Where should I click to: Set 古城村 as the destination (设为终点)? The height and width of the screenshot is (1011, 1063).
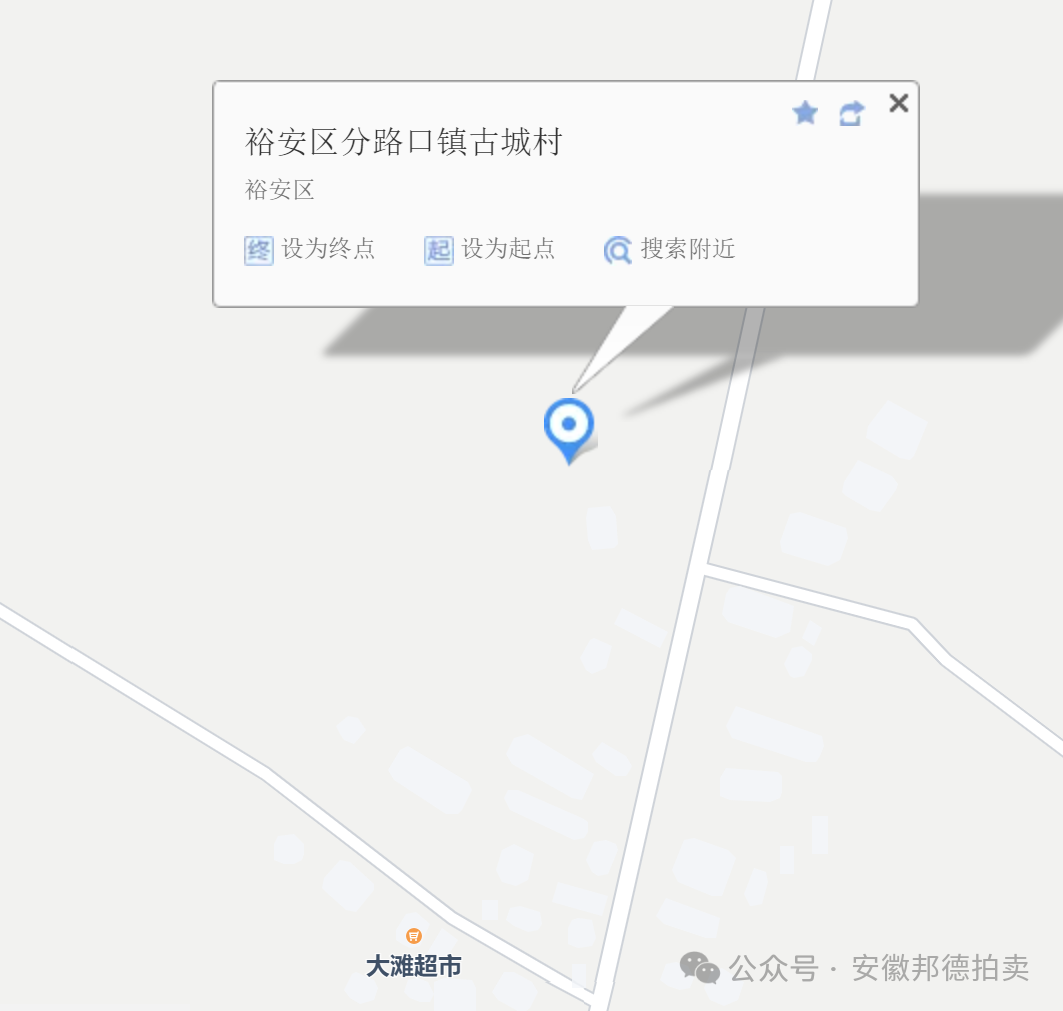310,249
